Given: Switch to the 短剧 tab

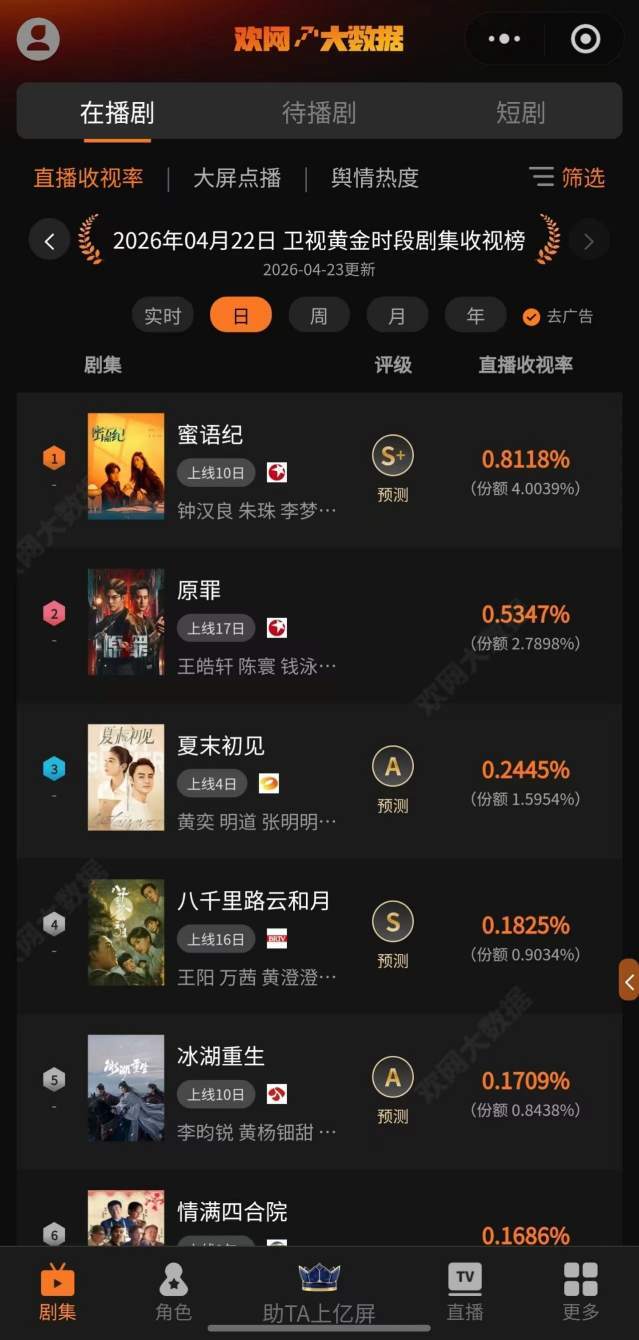Looking at the screenshot, I should click(x=520, y=112).
